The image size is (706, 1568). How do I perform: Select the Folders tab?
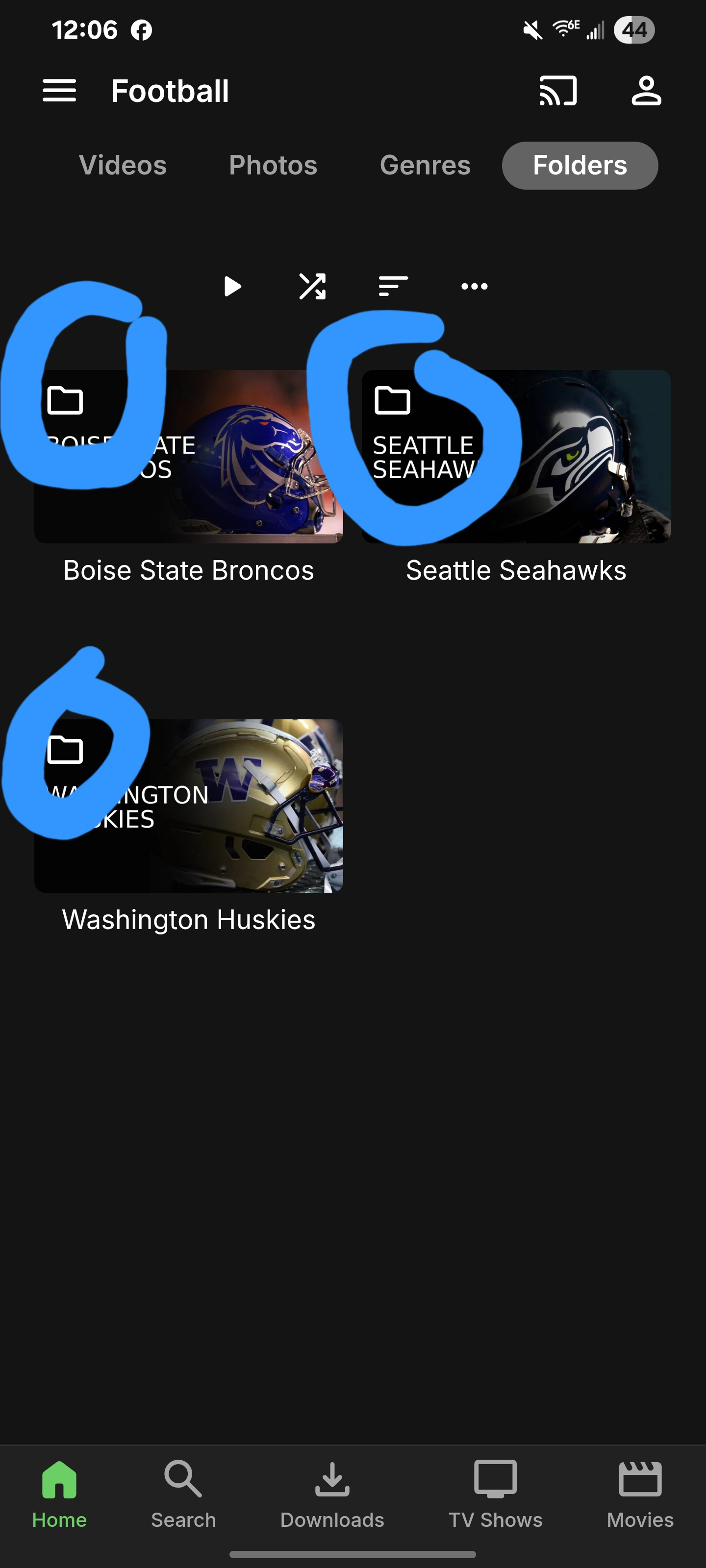coord(580,165)
